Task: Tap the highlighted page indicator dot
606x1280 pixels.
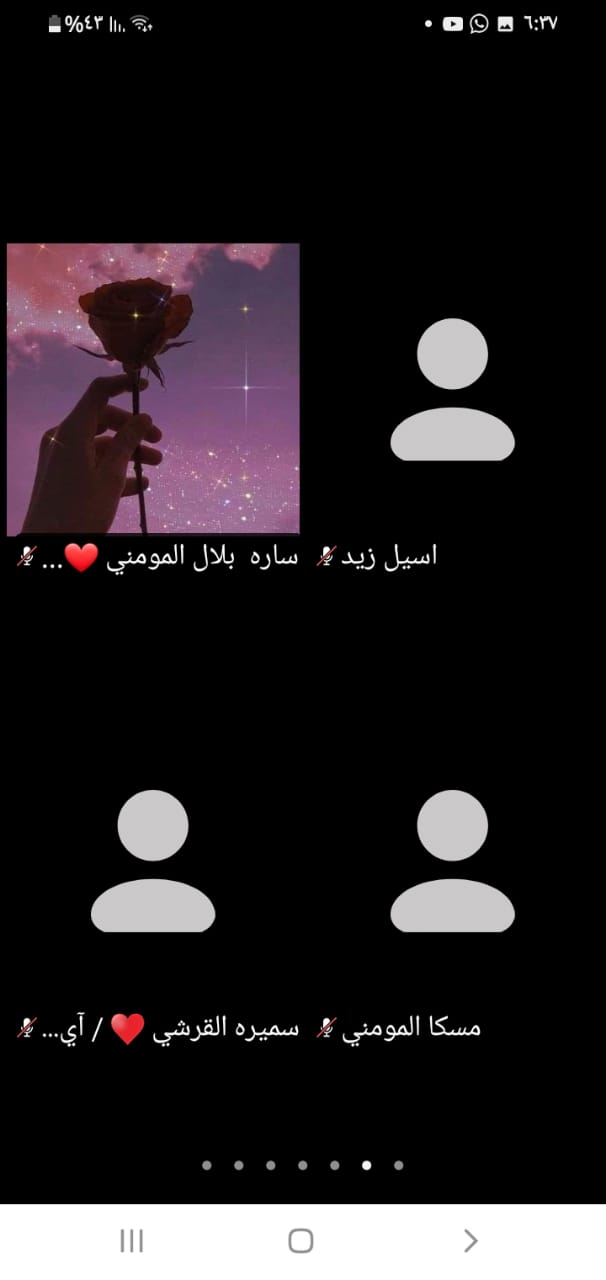Action: tap(366, 1165)
